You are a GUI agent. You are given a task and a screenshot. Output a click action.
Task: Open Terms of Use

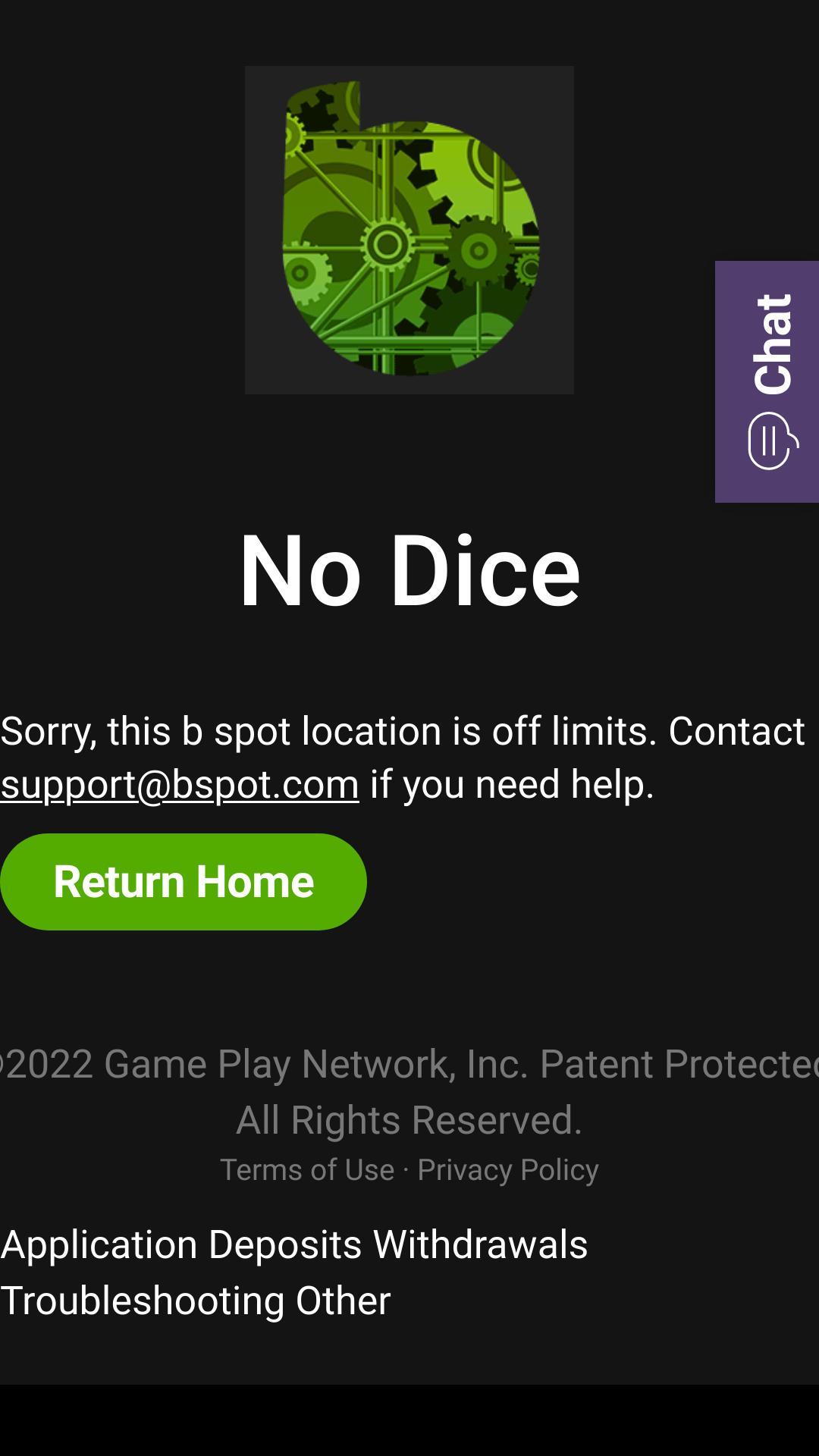pos(307,1169)
